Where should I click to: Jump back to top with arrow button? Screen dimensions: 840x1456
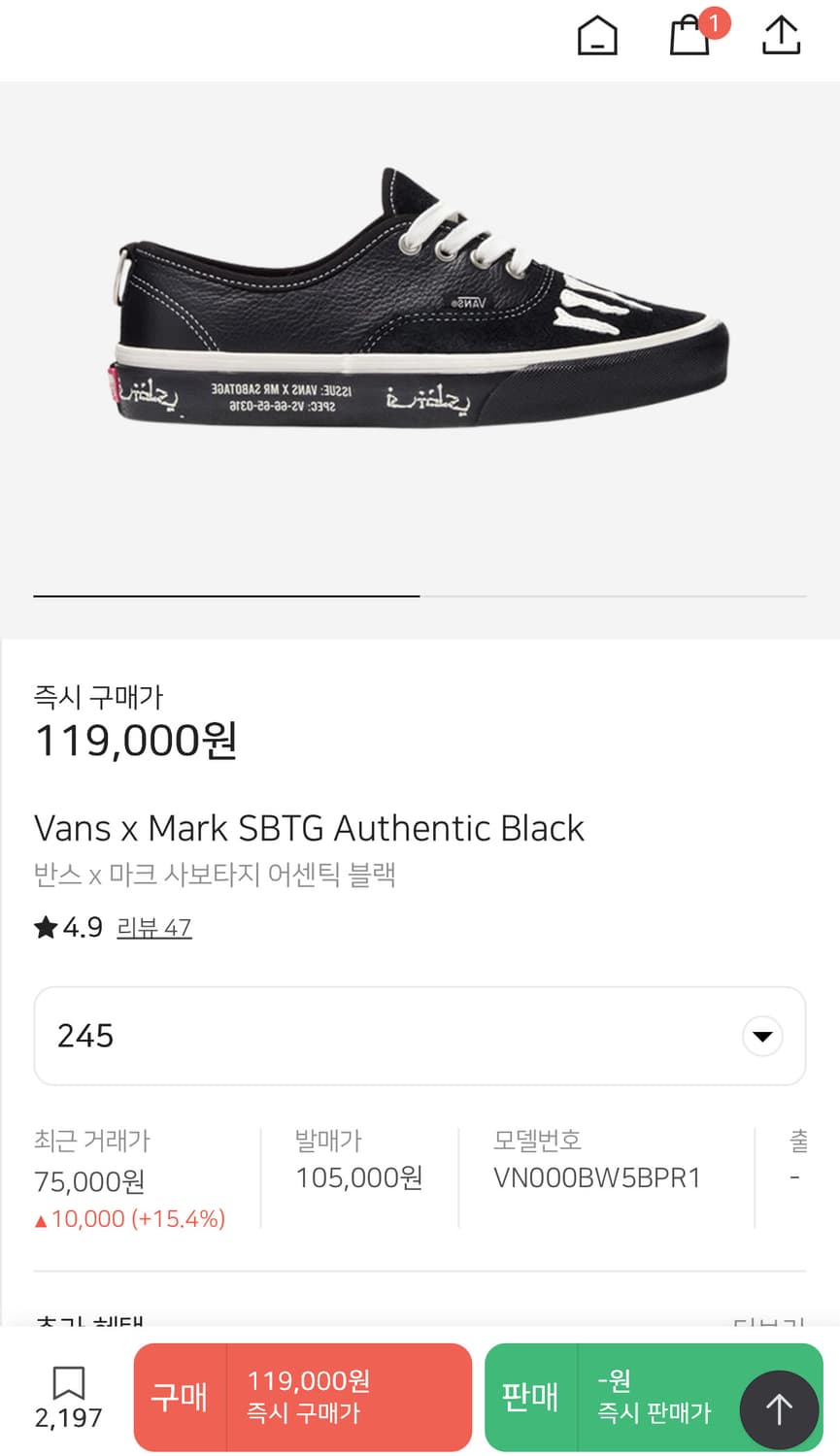(x=779, y=1409)
